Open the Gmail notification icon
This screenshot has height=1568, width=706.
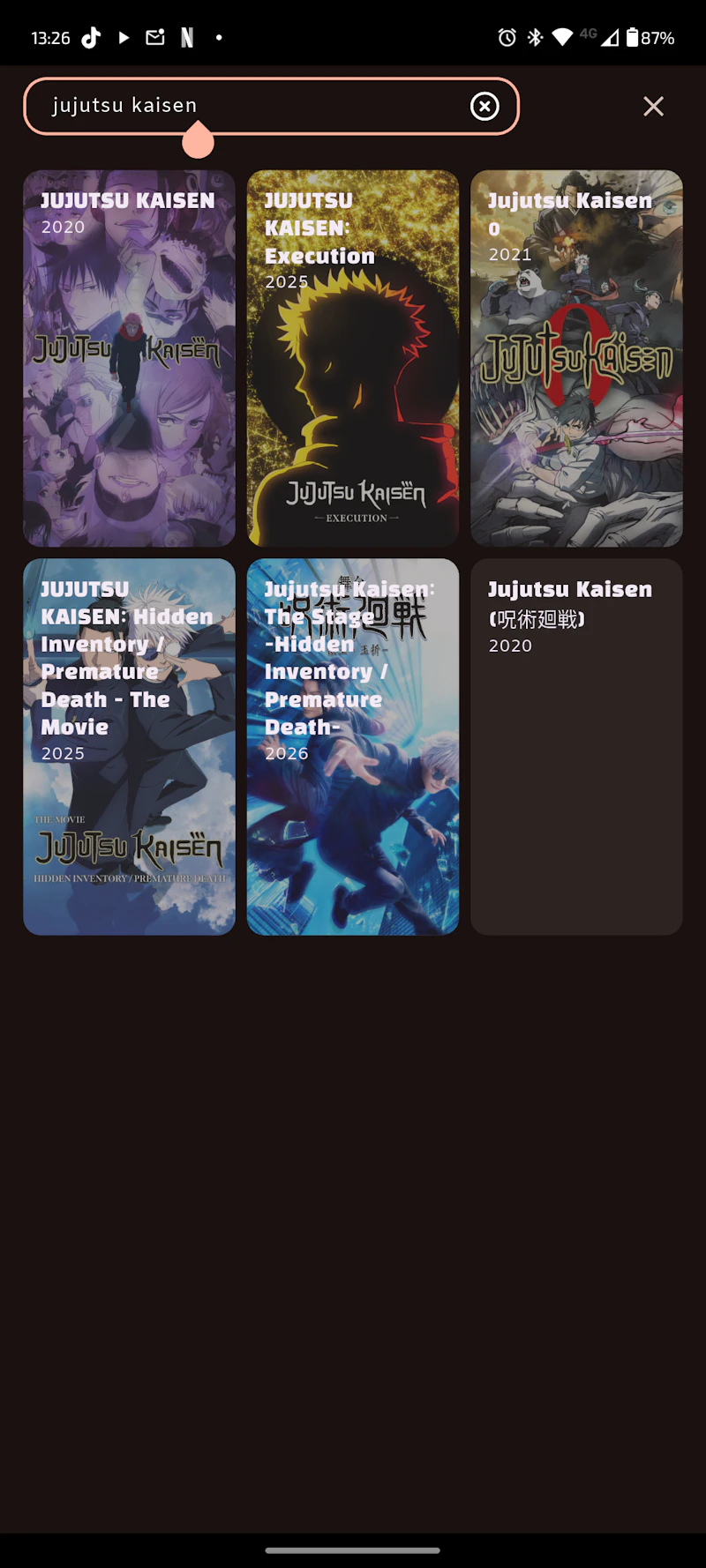click(154, 37)
